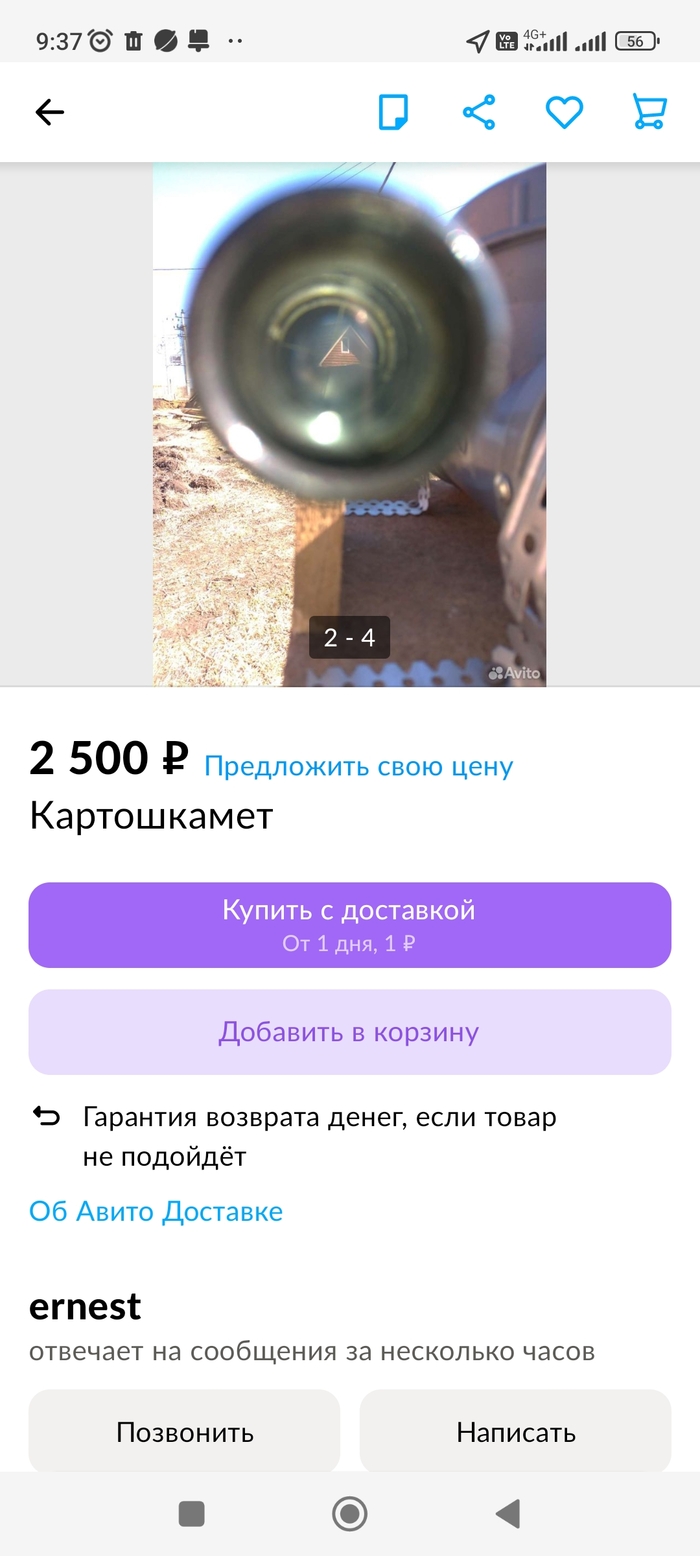The width and height of the screenshot is (700, 1556).
Task: Tap Купить с доставкой button
Action: pyautogui.click(x=349, y=924)
